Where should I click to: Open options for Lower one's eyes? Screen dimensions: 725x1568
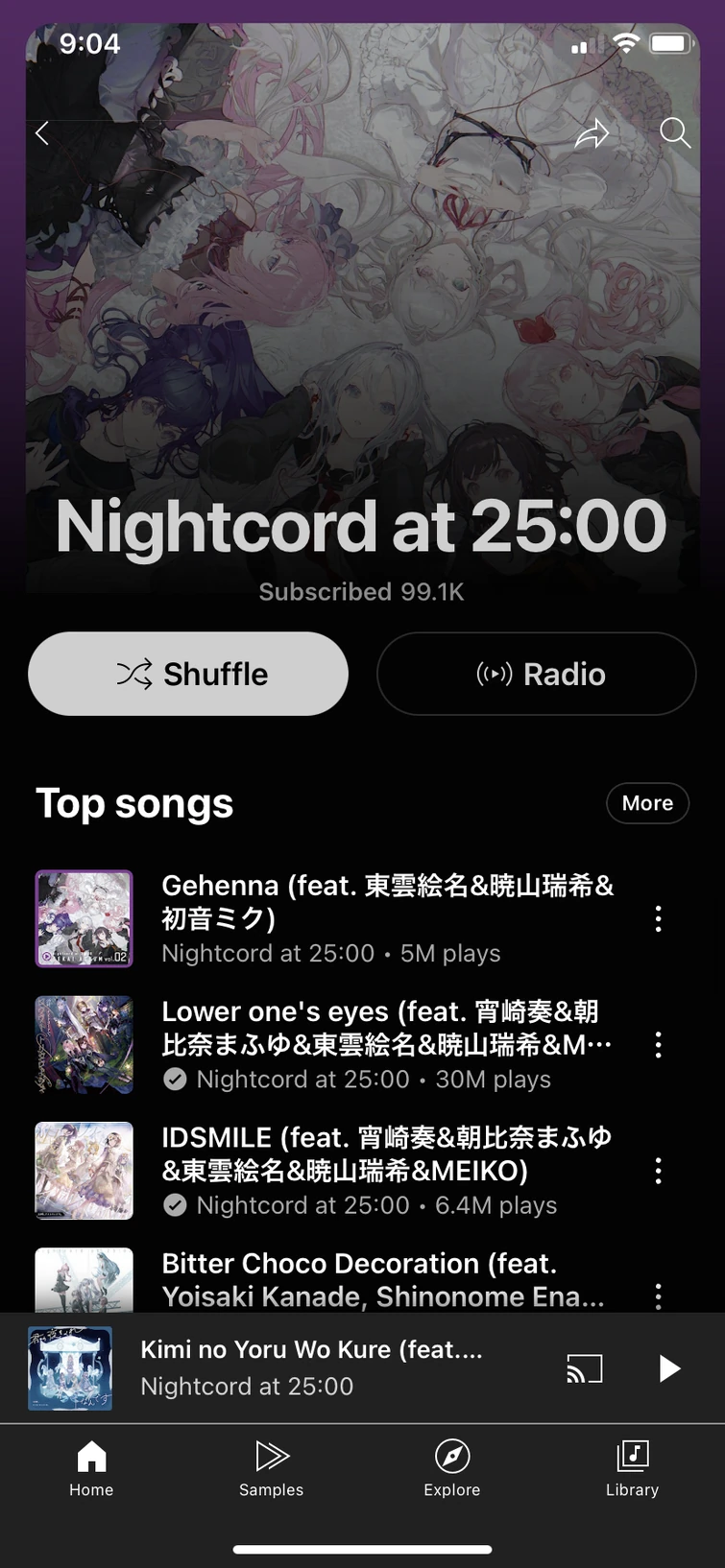pyautogui.click(x=658, y=1045)
